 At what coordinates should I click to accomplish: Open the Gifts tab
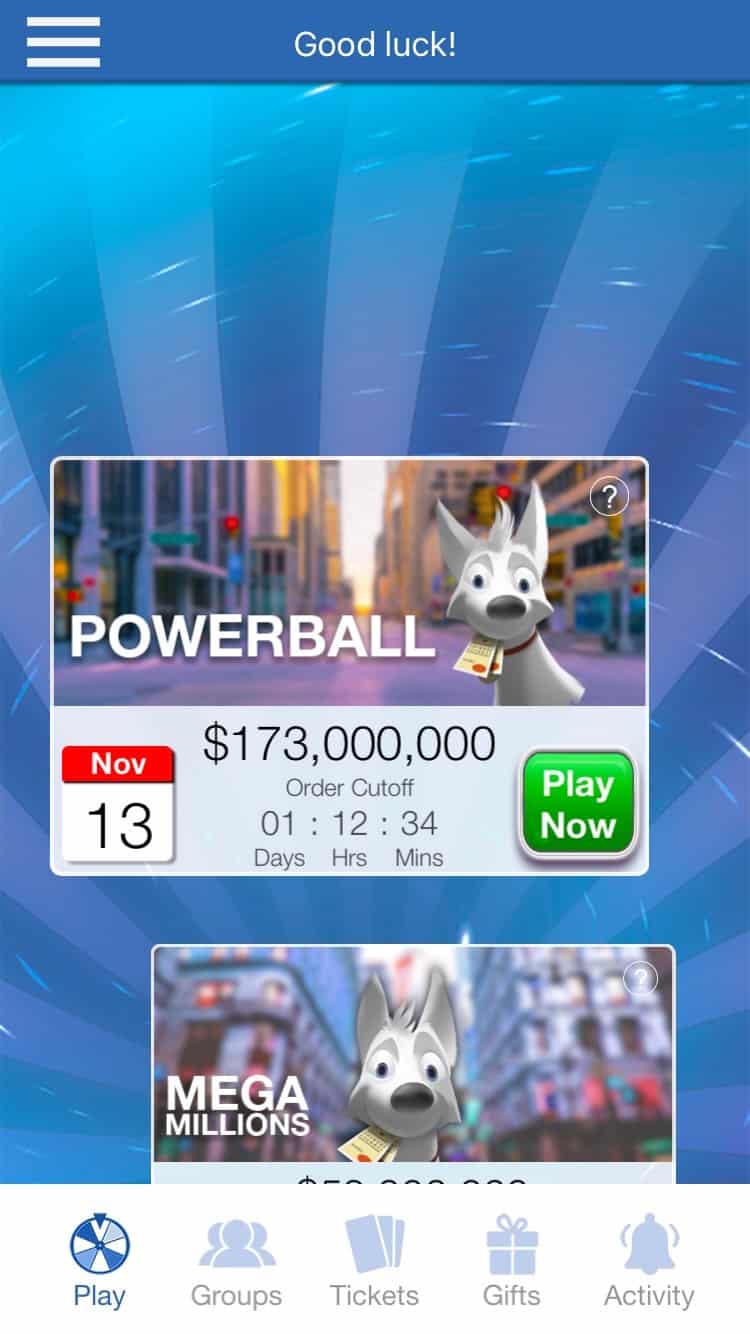tap(512, 1260)
